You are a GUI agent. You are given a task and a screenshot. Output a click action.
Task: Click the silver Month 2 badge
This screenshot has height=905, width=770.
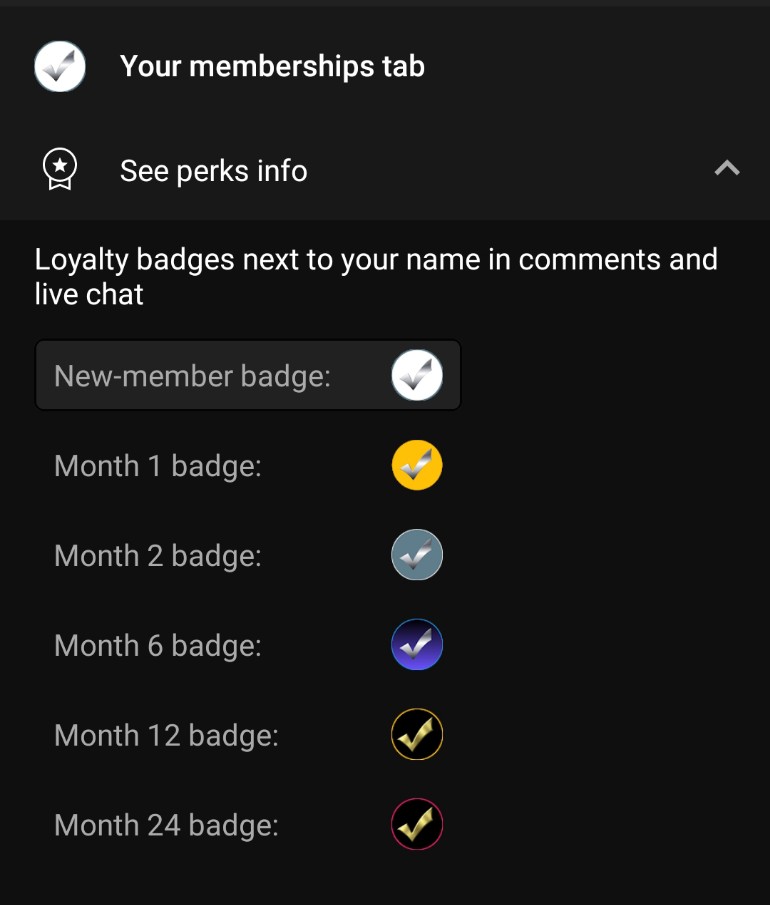coord(417,555)
